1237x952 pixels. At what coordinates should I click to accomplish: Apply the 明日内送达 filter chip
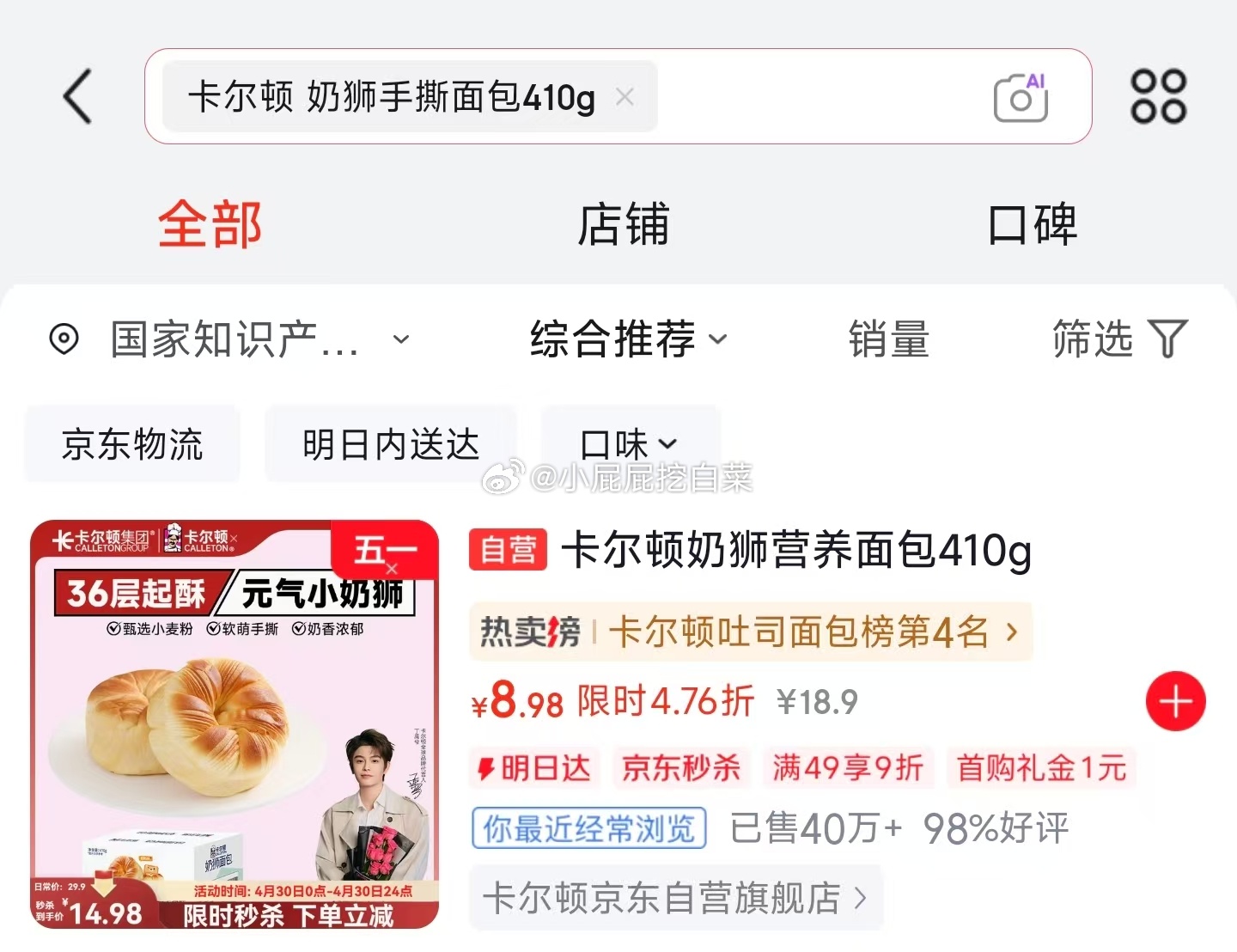pyautogui.click(x=391, y=444)
